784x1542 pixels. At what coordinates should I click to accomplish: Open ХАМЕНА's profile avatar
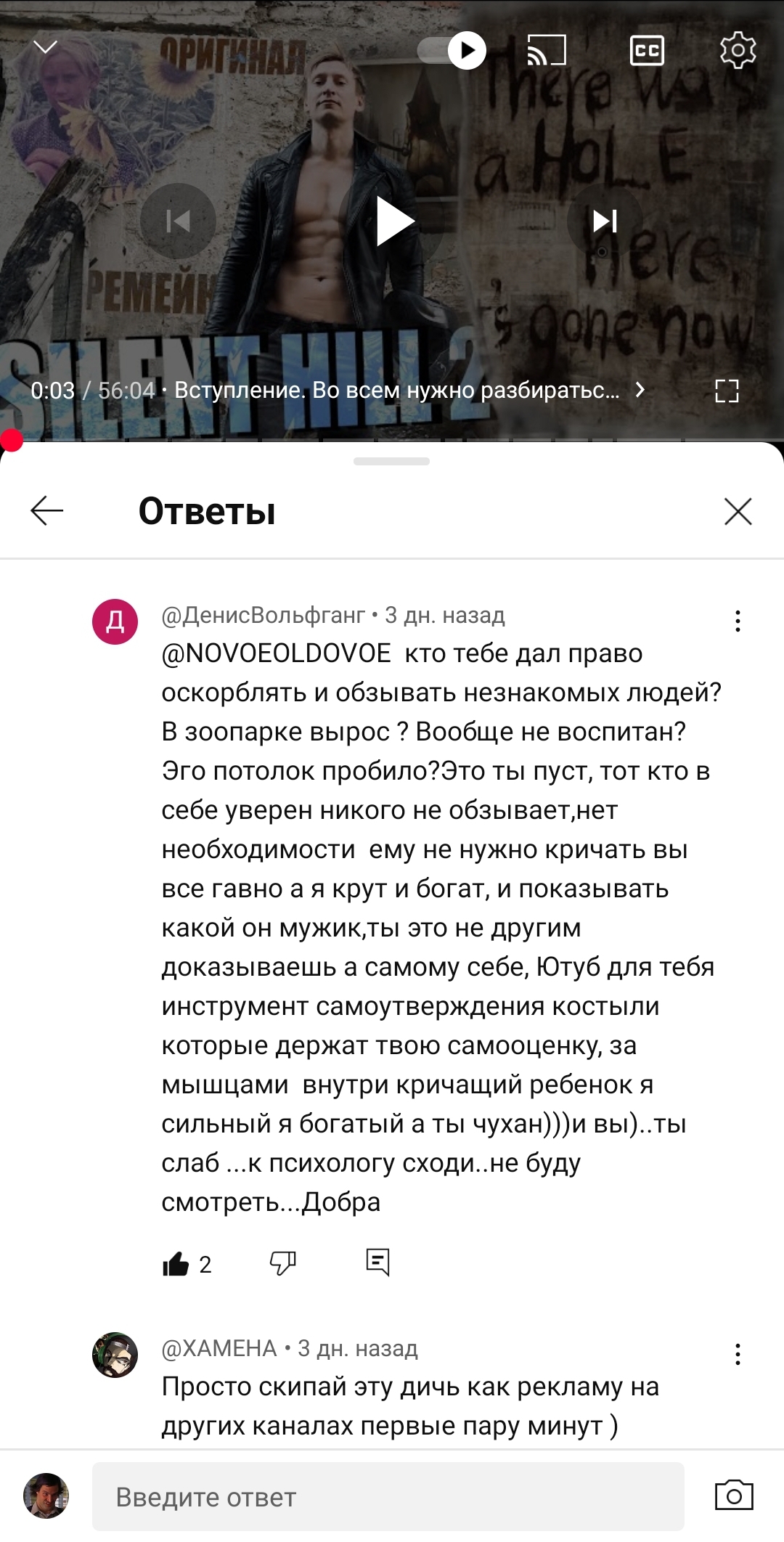click(115, 1355)
